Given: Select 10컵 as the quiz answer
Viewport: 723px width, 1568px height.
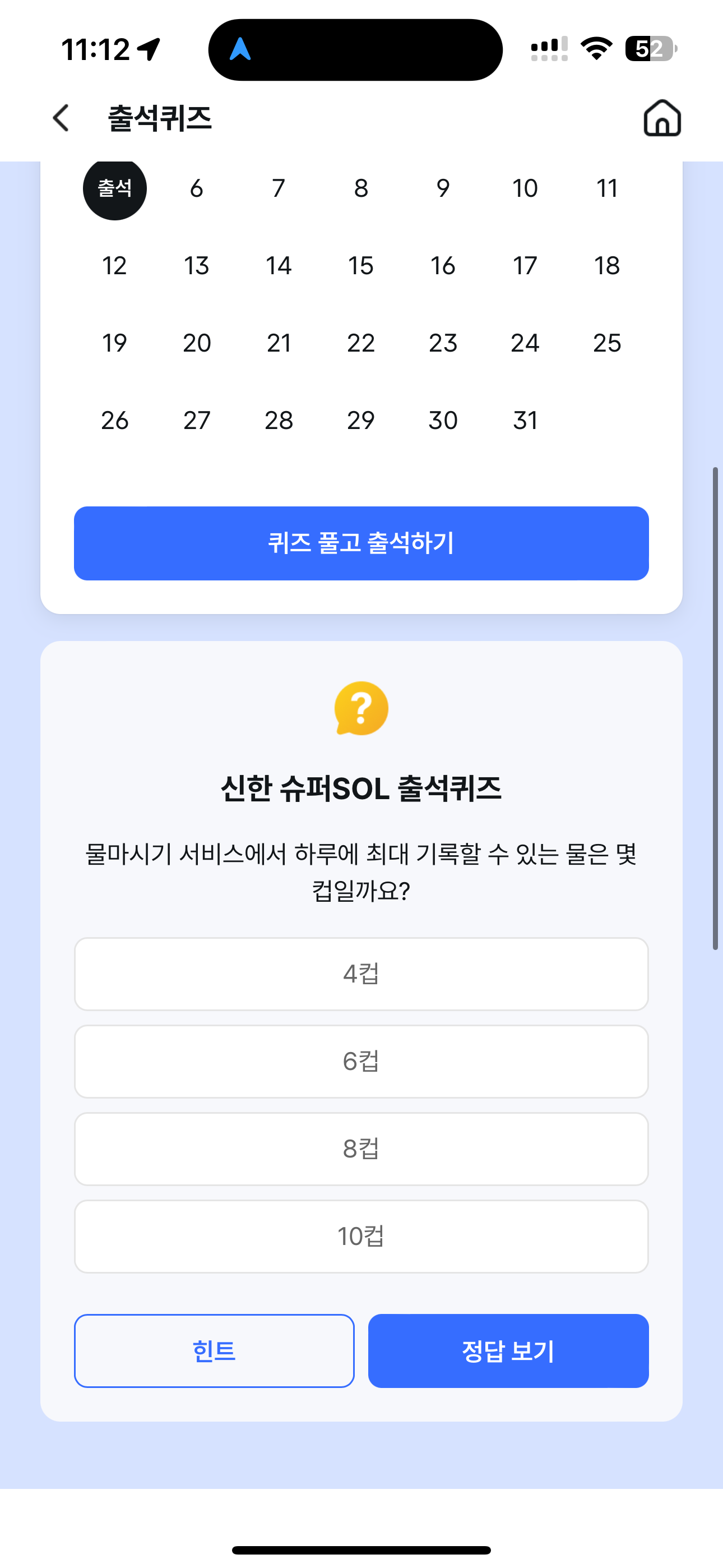Looking at the screenshot, I should (x=361, y=1237).
